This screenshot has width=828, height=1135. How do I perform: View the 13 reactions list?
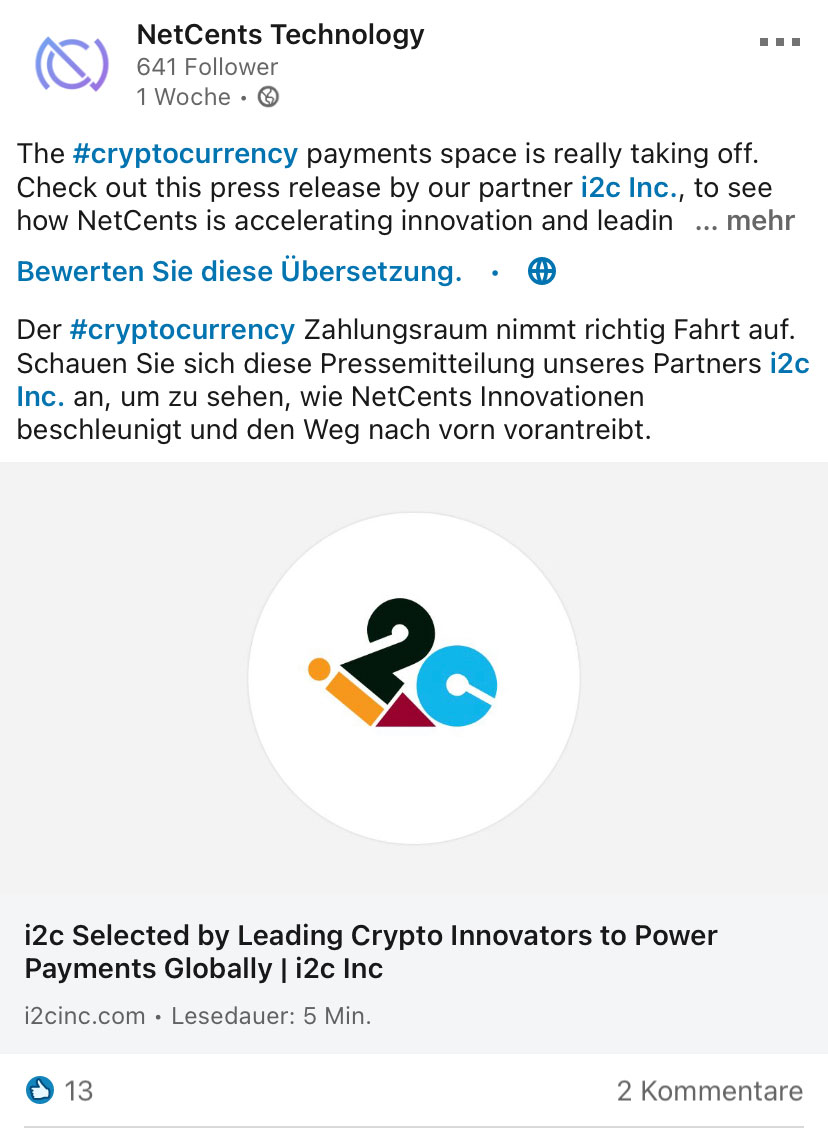pos(60,1090)
